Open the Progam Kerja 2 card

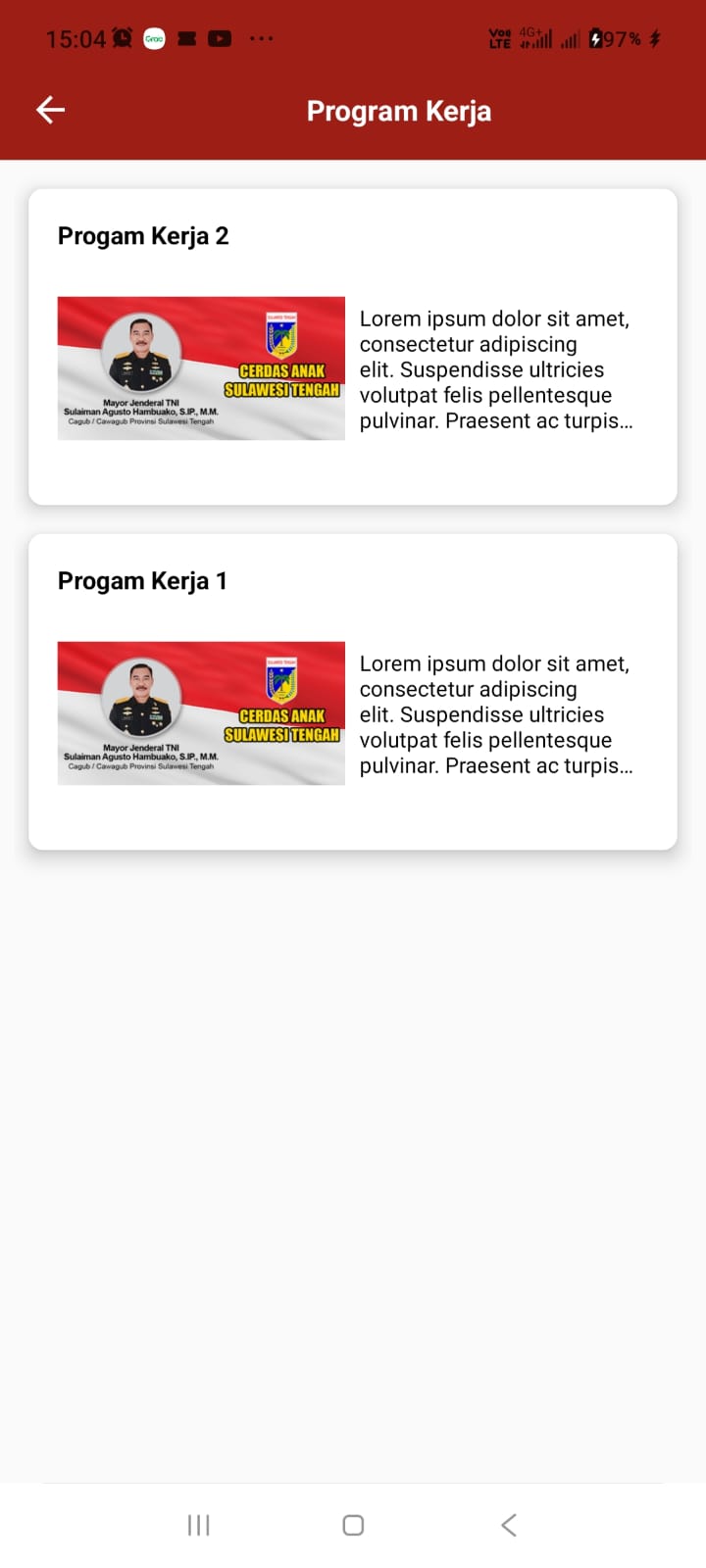[x=353, y=347]
